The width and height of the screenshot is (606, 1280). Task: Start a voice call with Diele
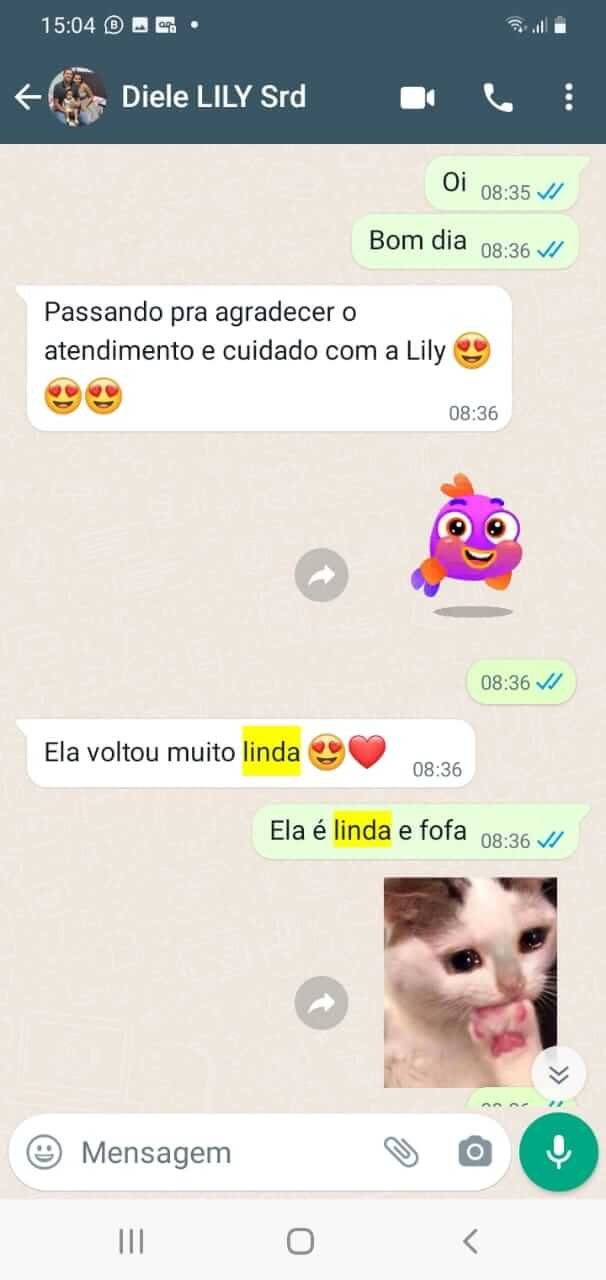coord(497,97)
